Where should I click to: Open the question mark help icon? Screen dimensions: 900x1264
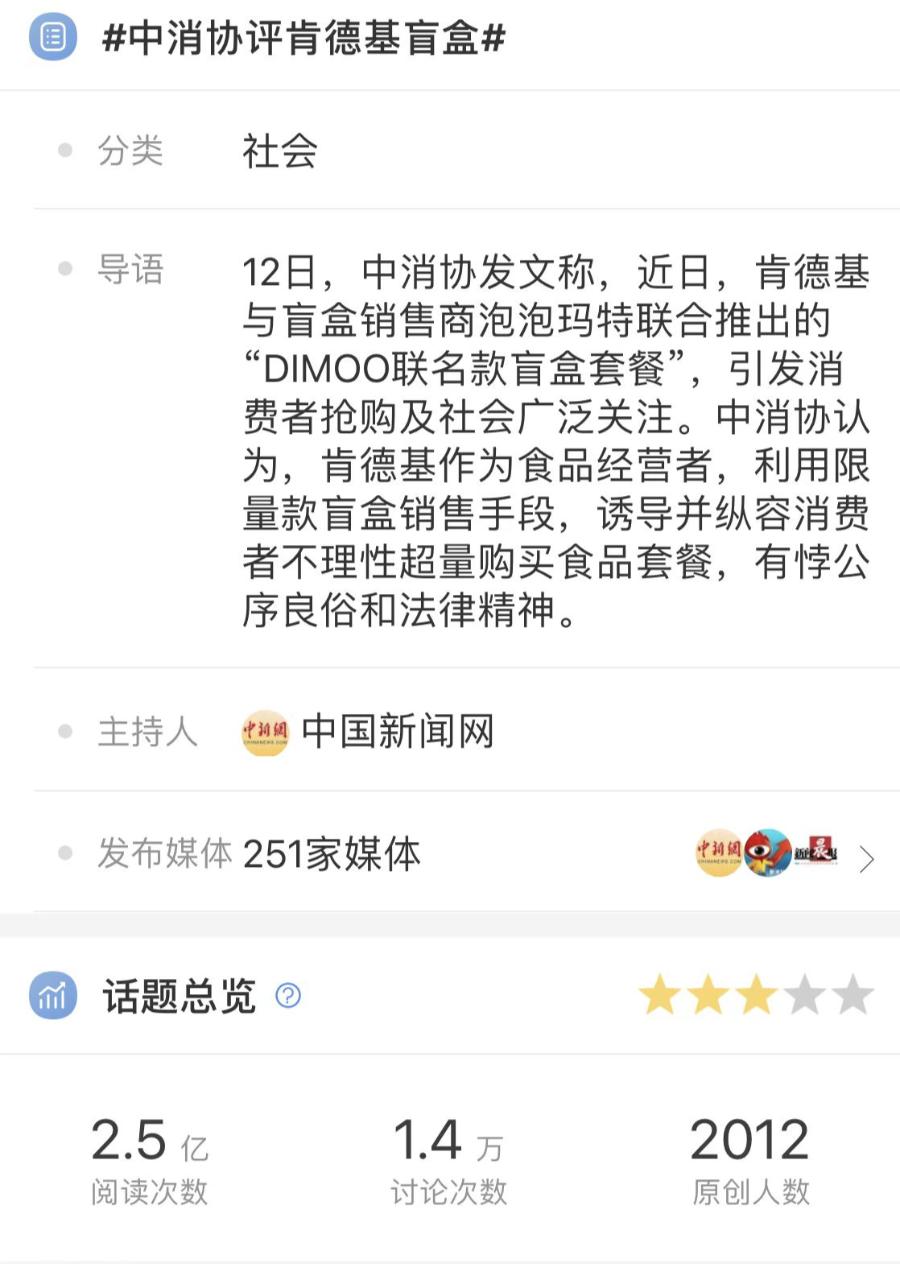click(287, 996)
